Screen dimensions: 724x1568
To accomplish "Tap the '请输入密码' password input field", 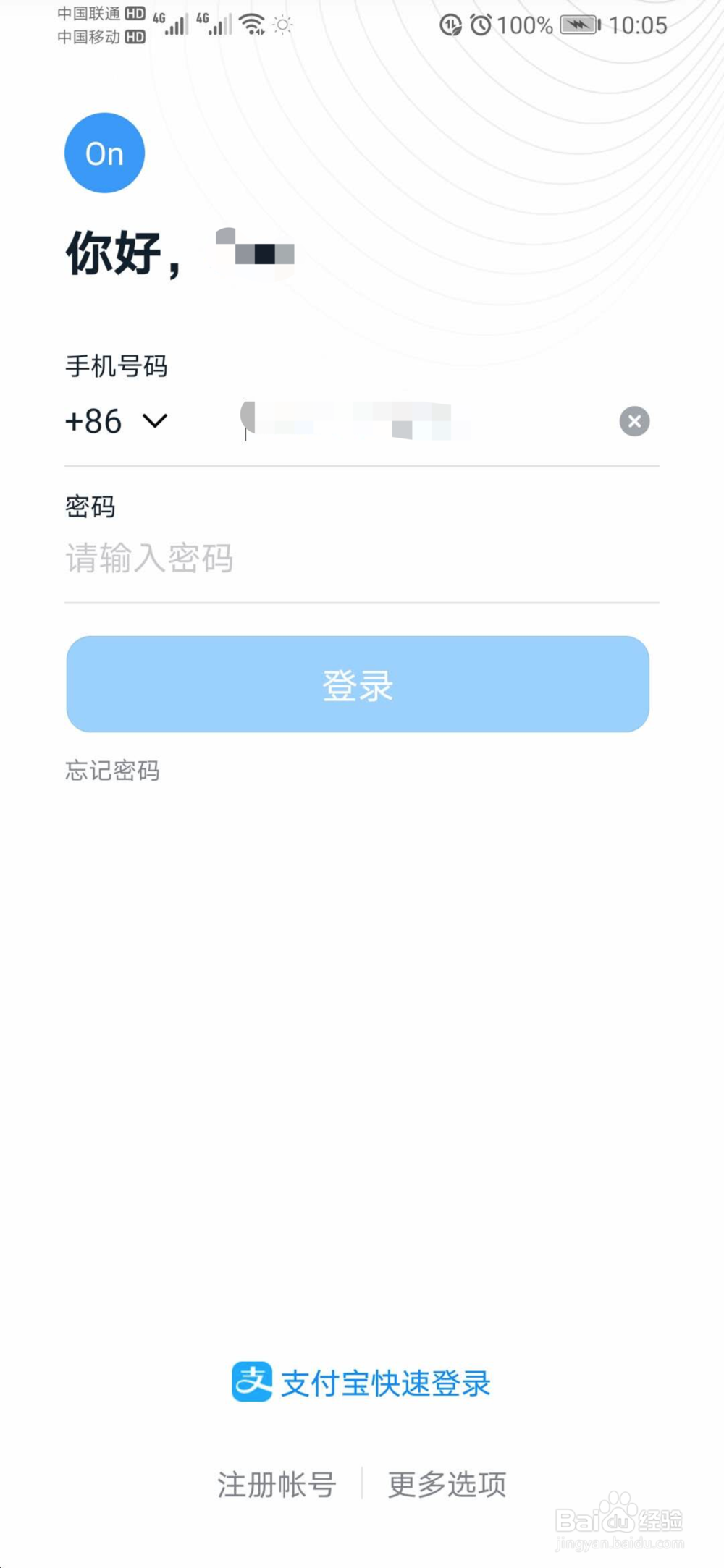I will click(x=290, y=559).
